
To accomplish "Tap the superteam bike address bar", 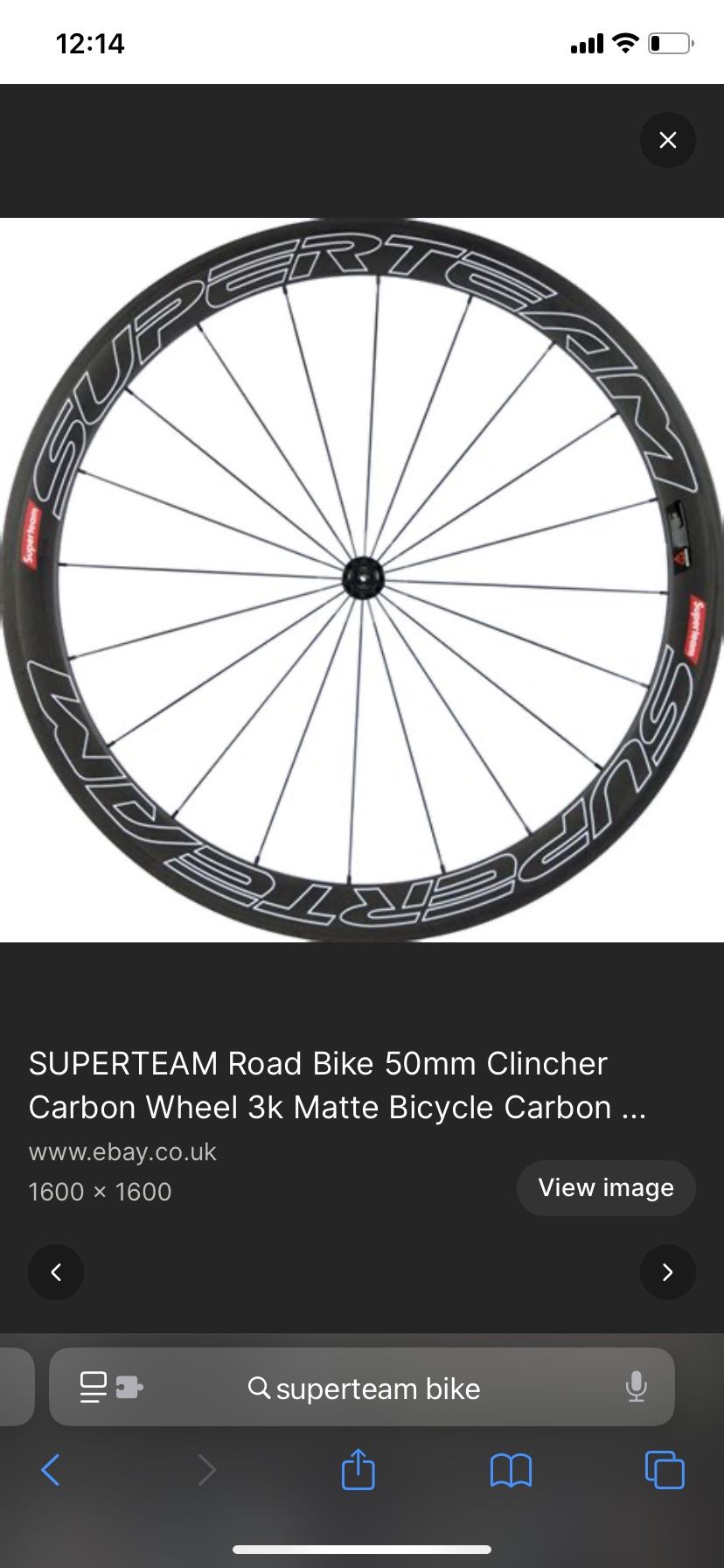I will [376, 1389].
